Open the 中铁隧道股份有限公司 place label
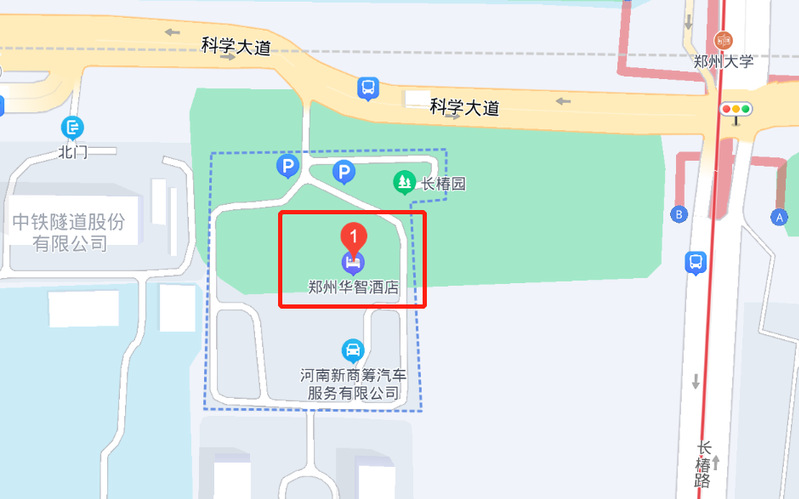Image resolution: width=799 pixels, height=499 pixels. [x=69, y=232]
